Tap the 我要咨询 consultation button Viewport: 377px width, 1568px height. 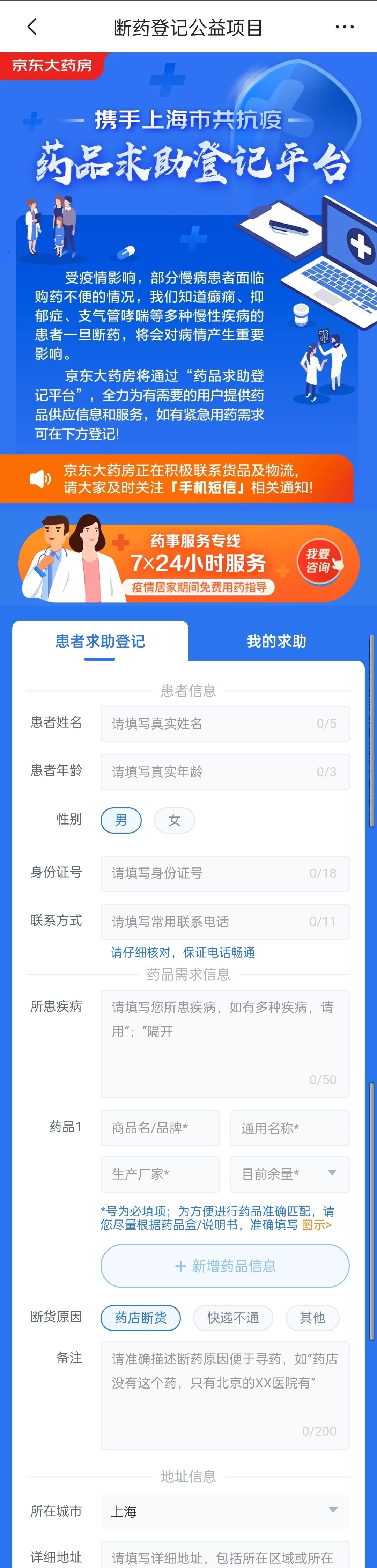tap(319, 560)
